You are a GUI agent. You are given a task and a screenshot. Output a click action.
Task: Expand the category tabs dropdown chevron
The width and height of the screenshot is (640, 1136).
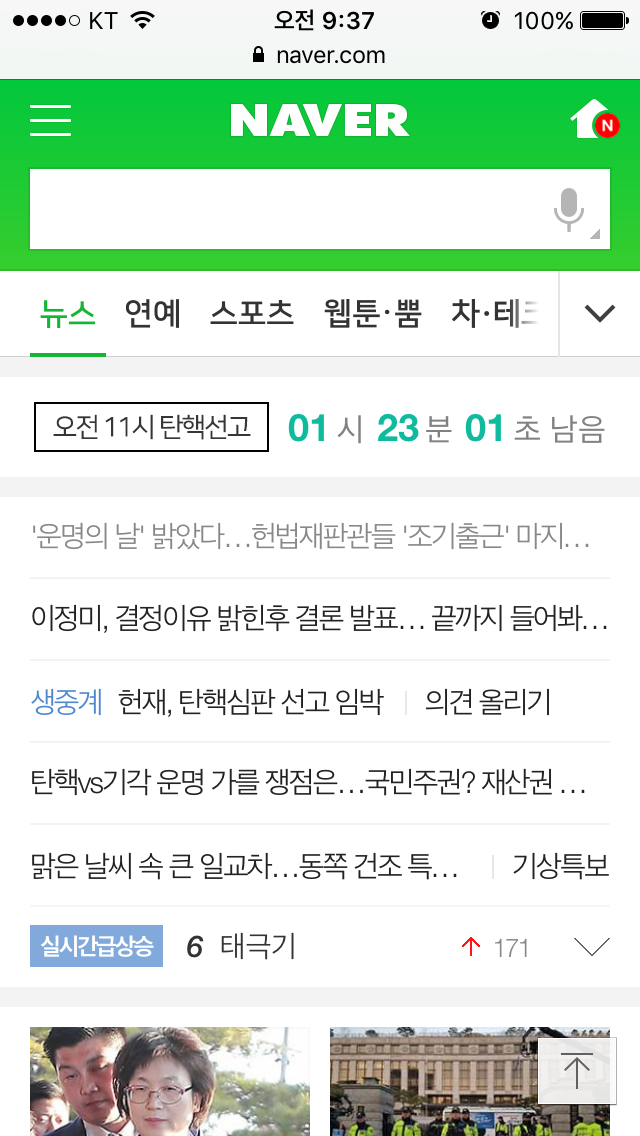(599, 314)
